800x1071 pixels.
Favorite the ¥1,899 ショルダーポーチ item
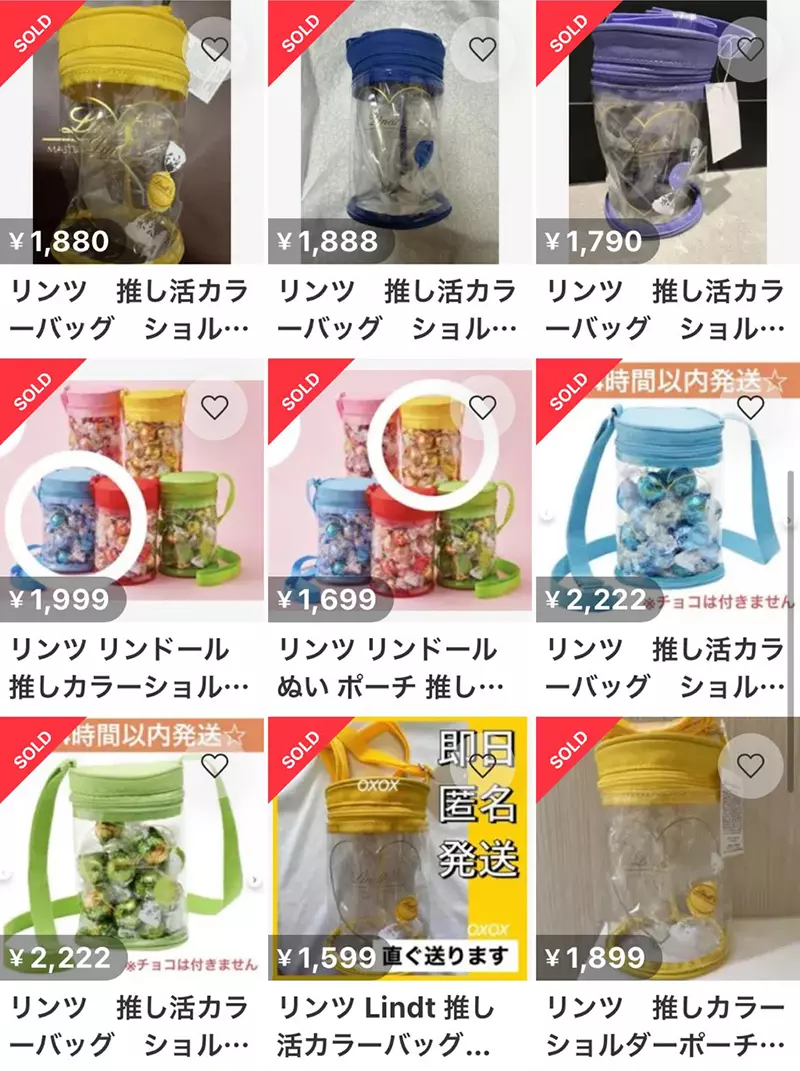[x=750, y=766]
